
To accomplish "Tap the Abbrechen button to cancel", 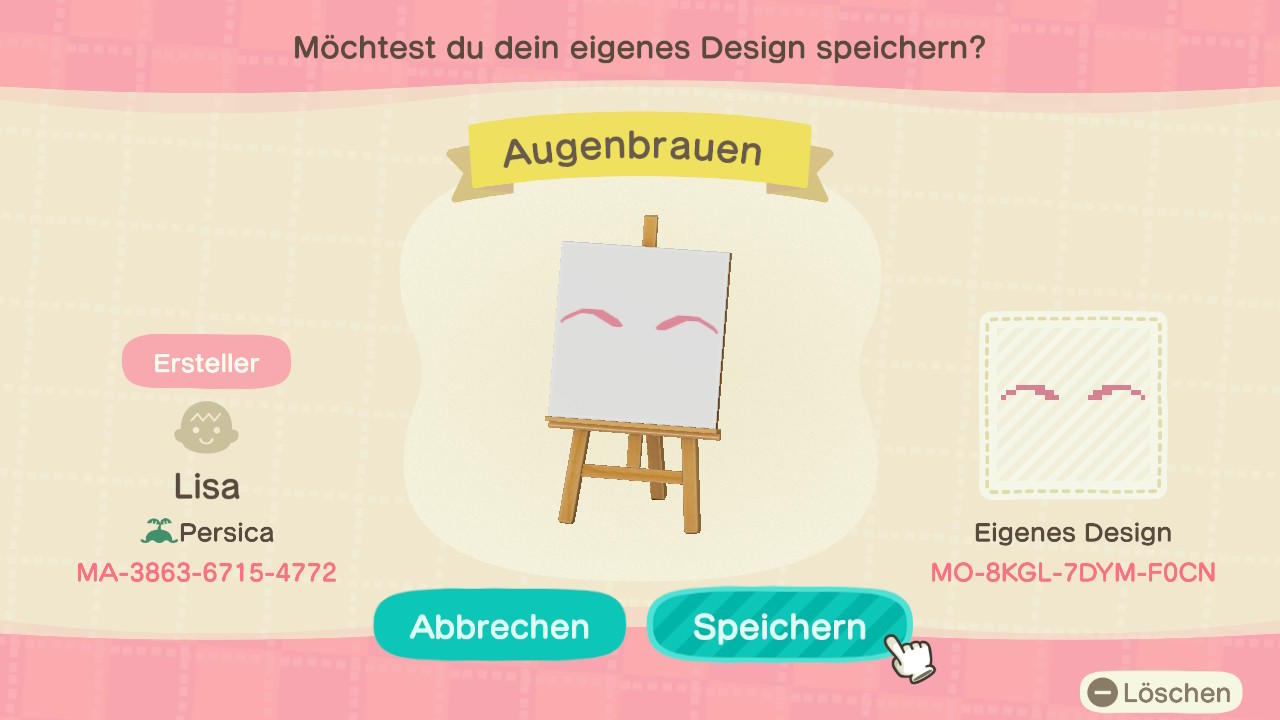I will click(x=499, y=626).
